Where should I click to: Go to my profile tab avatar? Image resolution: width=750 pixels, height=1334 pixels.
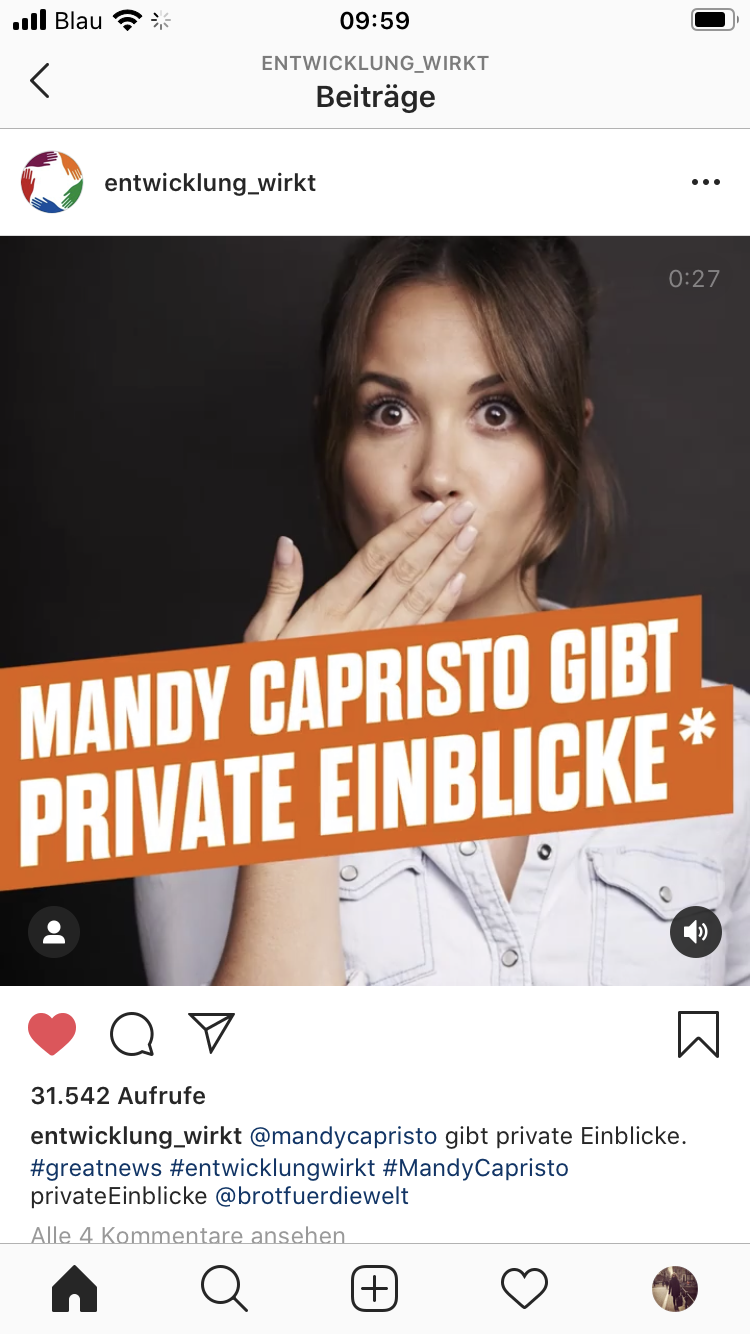675,1289
